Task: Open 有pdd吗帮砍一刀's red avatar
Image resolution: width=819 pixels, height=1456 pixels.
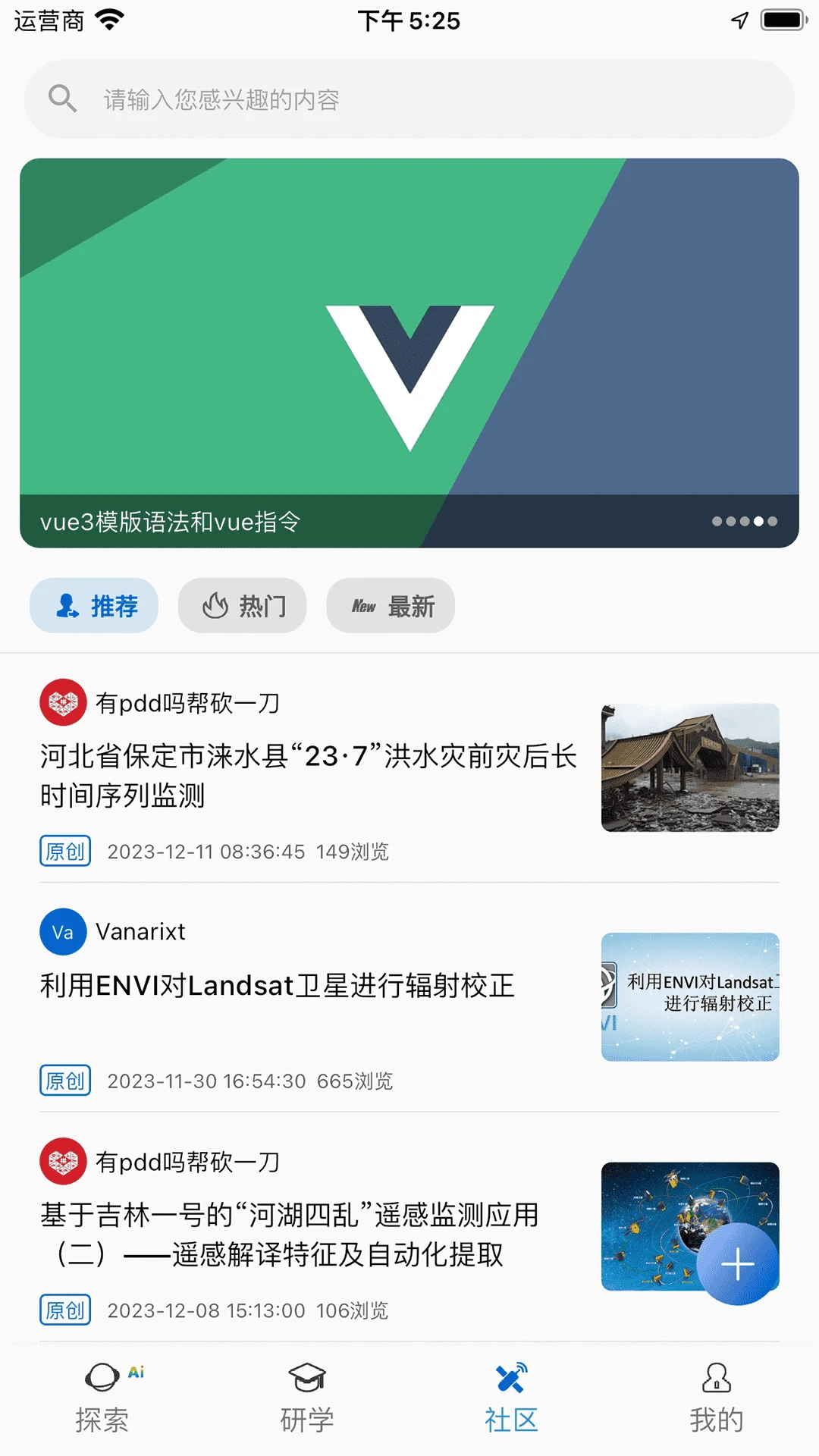Action: (x=64, y=701)
